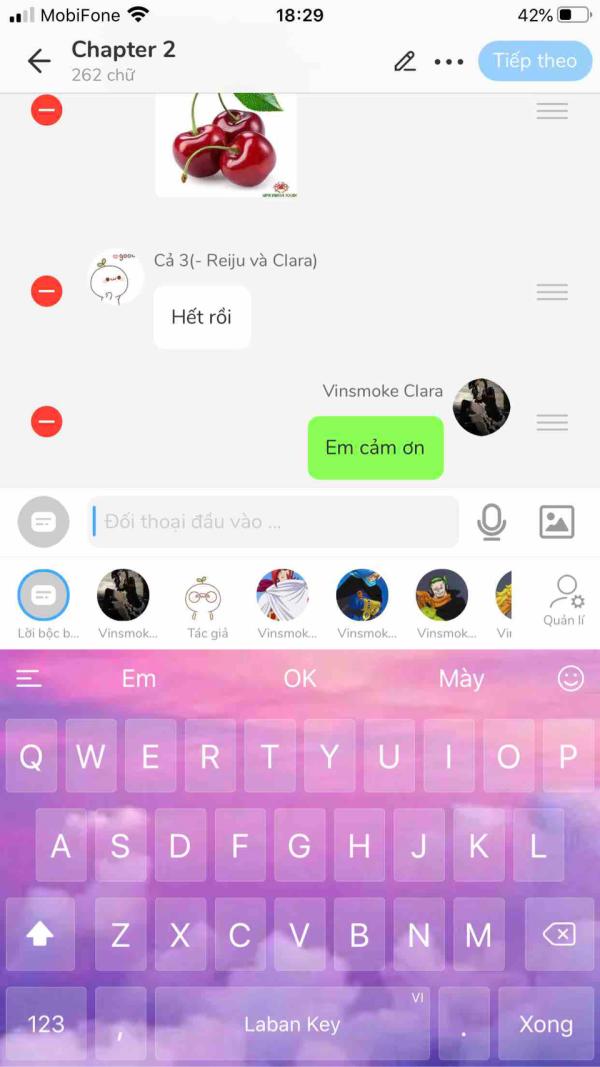The height and width of the screenshot is (1067, 600).
Task: Hit the backspace key
Action: click(x=558, y=935)
